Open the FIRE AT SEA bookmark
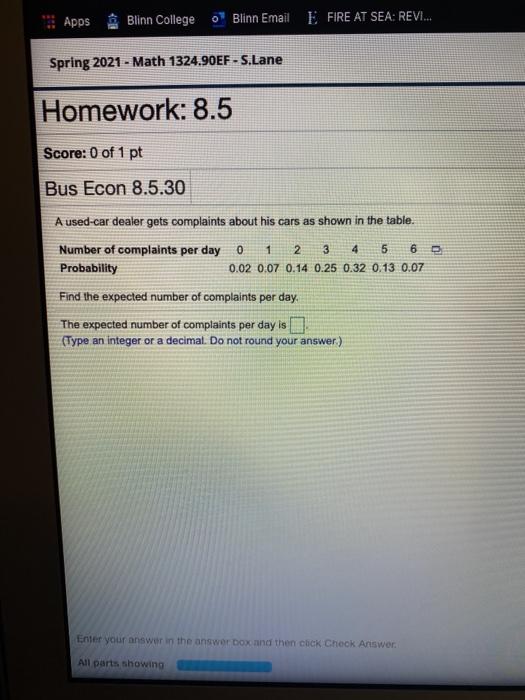The height and width of the screenshot is (700, 525). pyautogui.click(x=370, y=17)
